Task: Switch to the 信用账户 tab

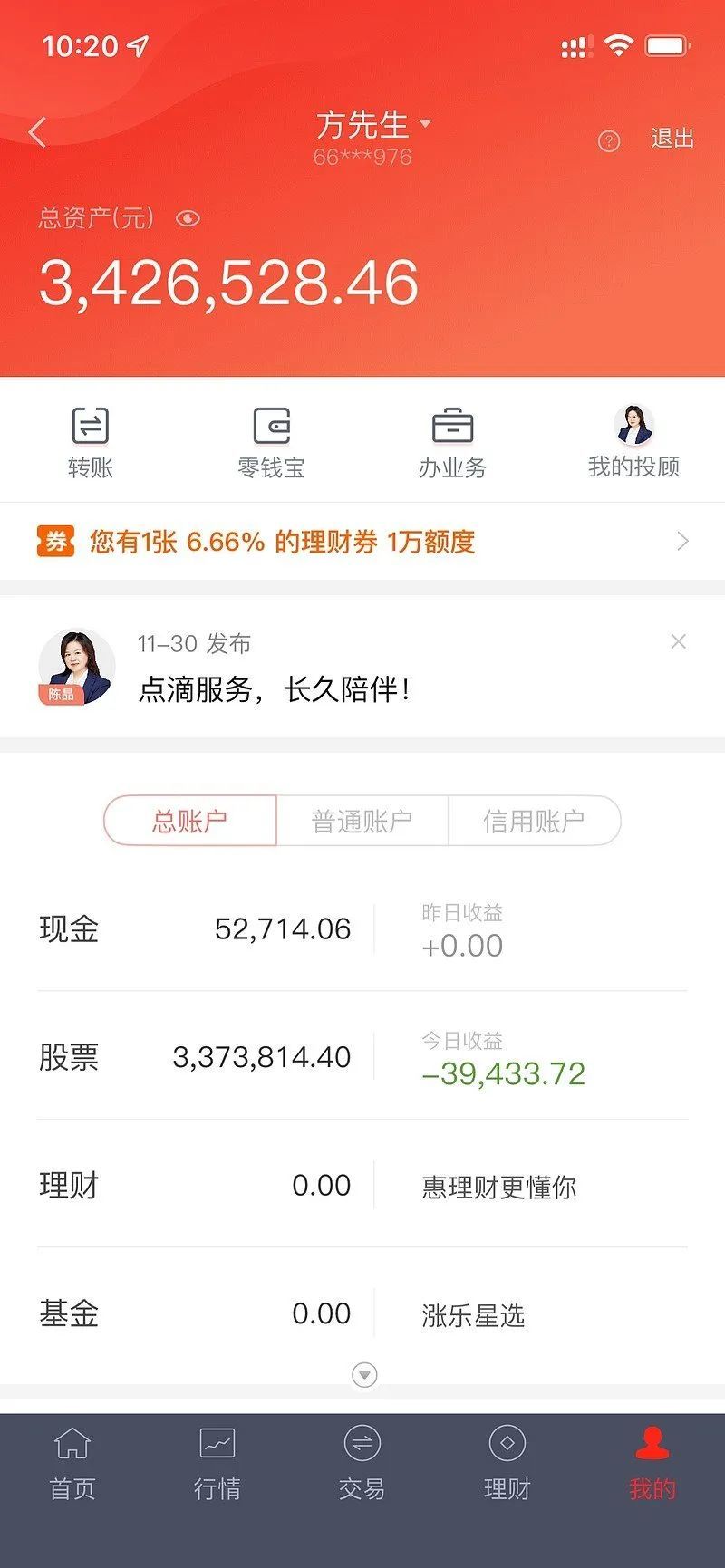Action: click(535, 820)
